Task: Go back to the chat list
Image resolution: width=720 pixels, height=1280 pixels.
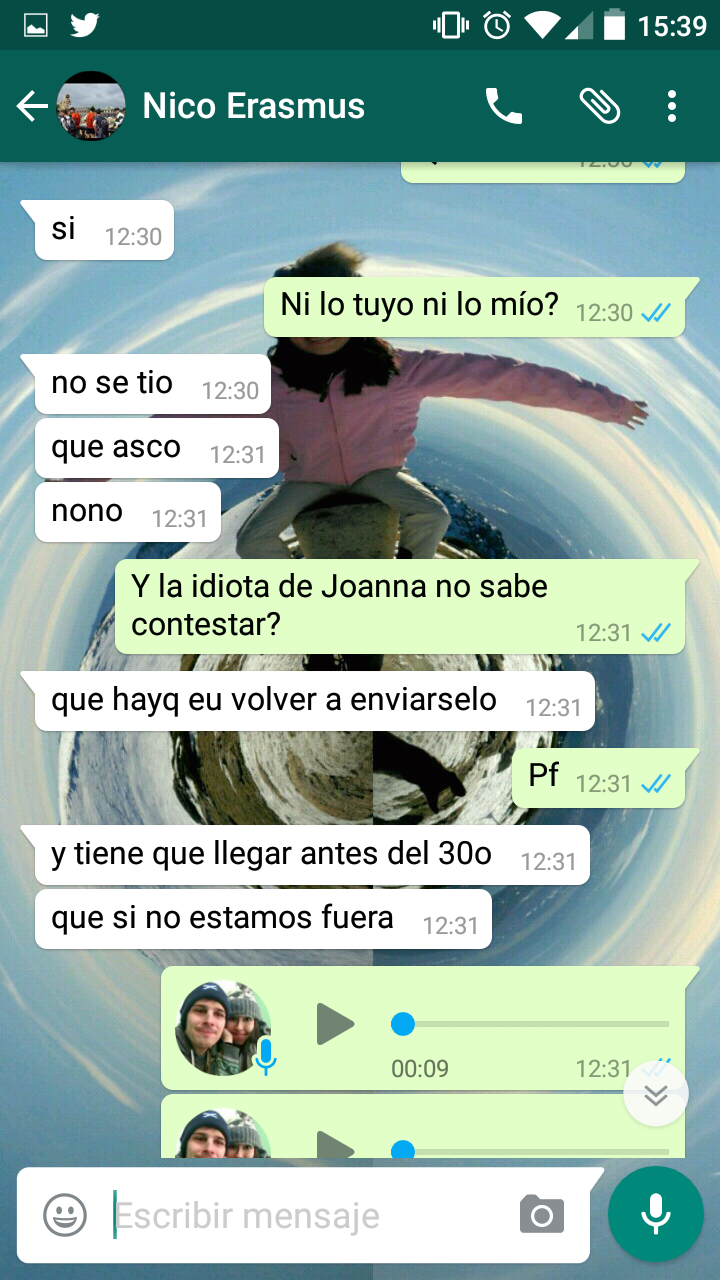Action: (32, 106)
